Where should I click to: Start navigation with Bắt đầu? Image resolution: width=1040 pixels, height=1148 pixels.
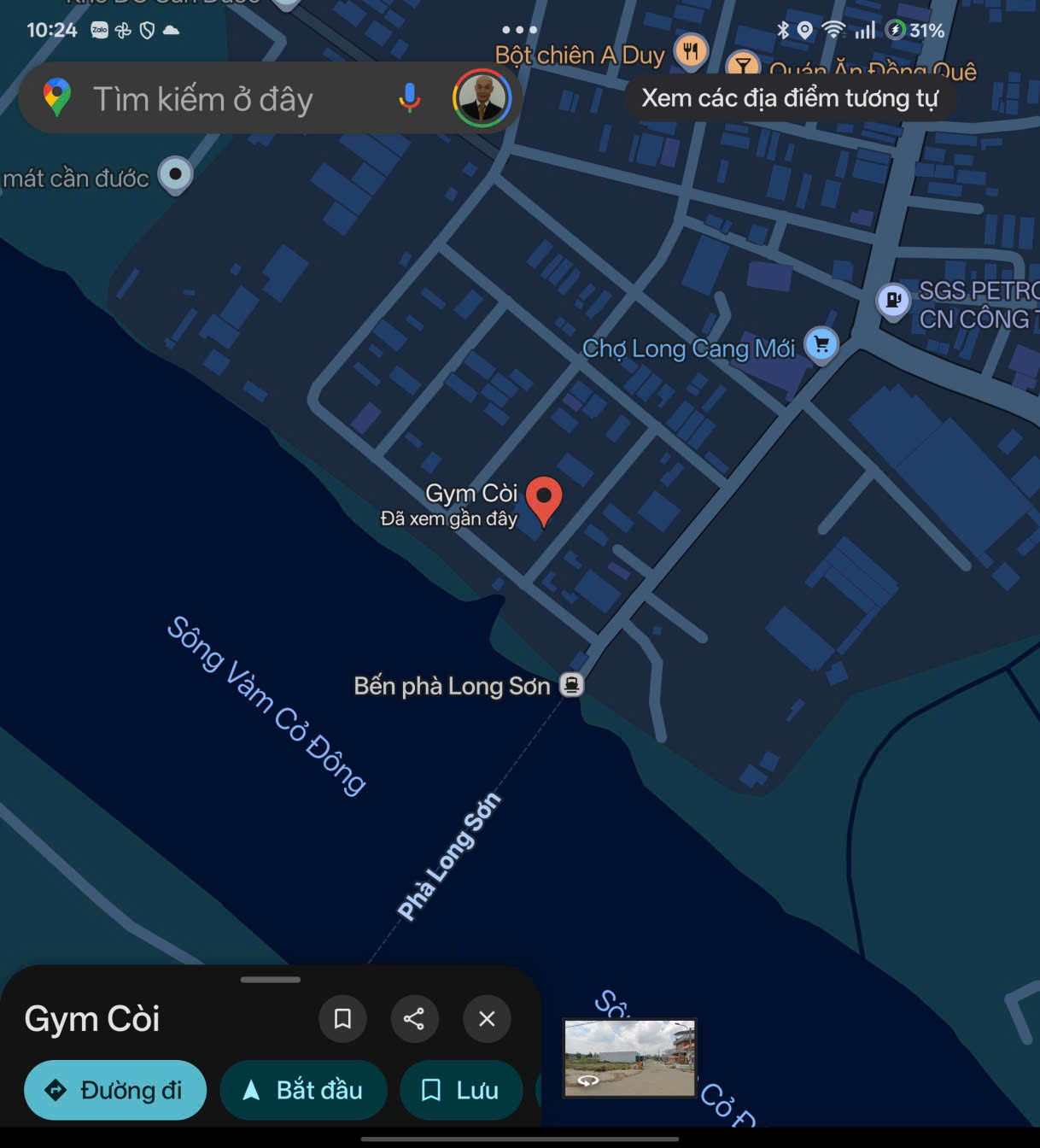pyautogui.click(x=303, y=1090)
